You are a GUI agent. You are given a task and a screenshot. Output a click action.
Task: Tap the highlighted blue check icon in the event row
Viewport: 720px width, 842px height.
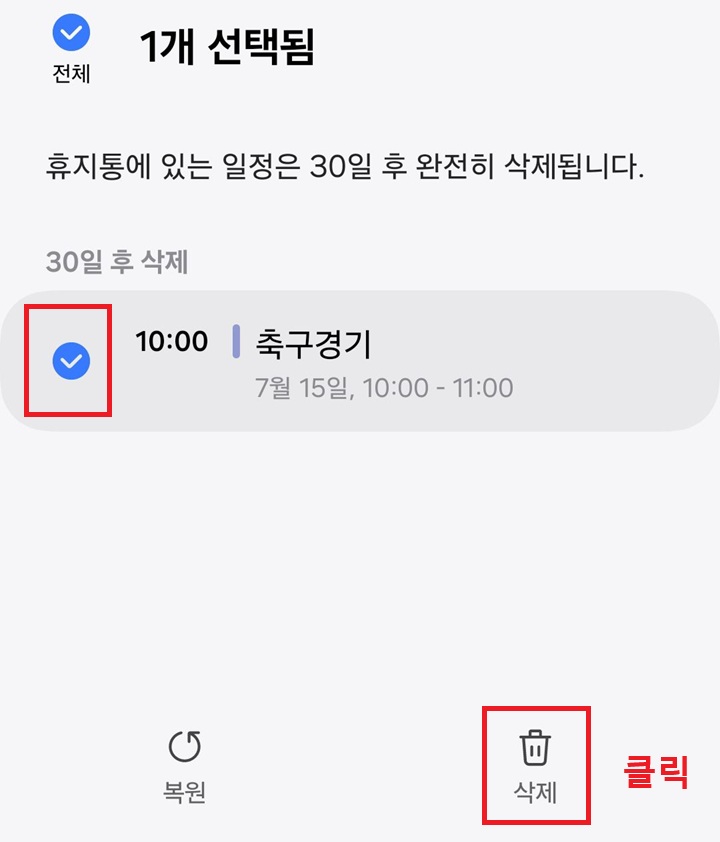[67, 361]
